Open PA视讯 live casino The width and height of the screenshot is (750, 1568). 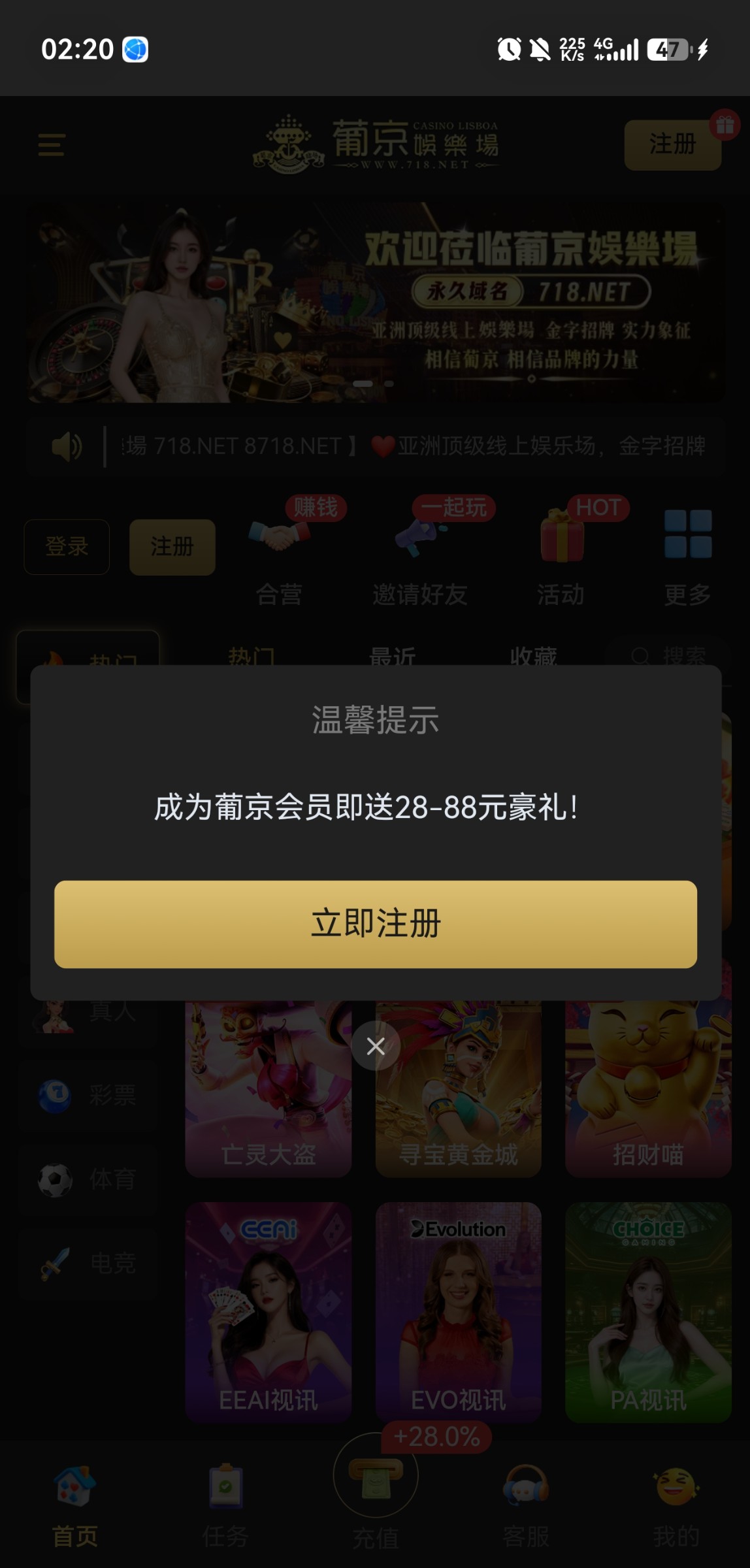pyautogui.click(x=648, y=1312)
